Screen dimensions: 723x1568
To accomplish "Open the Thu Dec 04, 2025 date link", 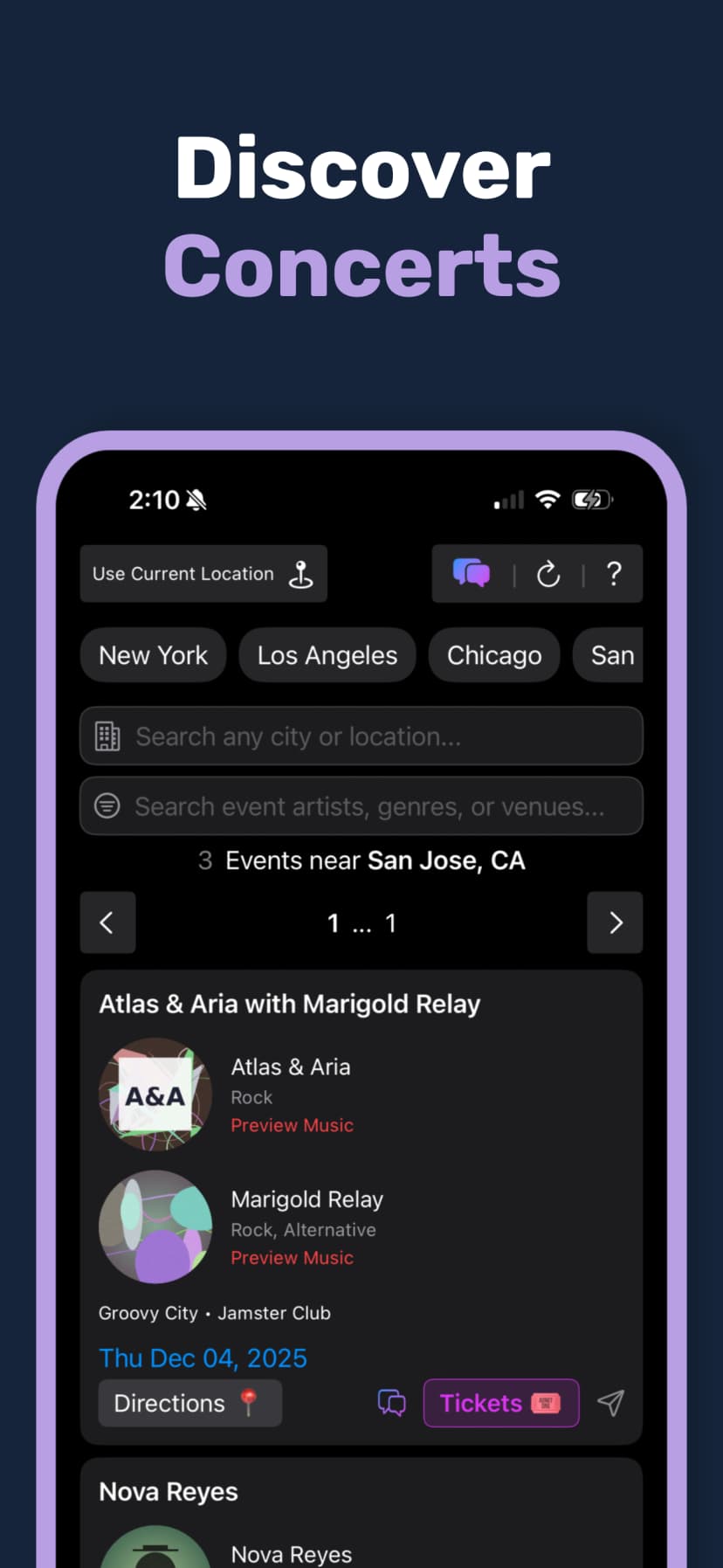I will point(203,1357).
